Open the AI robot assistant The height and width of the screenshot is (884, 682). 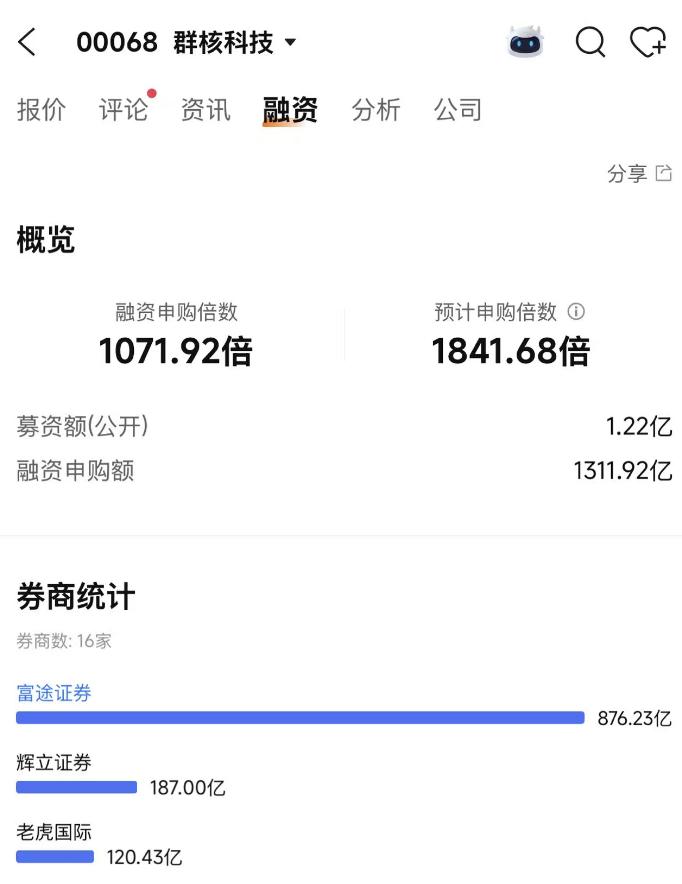click(x=526, y=42)
